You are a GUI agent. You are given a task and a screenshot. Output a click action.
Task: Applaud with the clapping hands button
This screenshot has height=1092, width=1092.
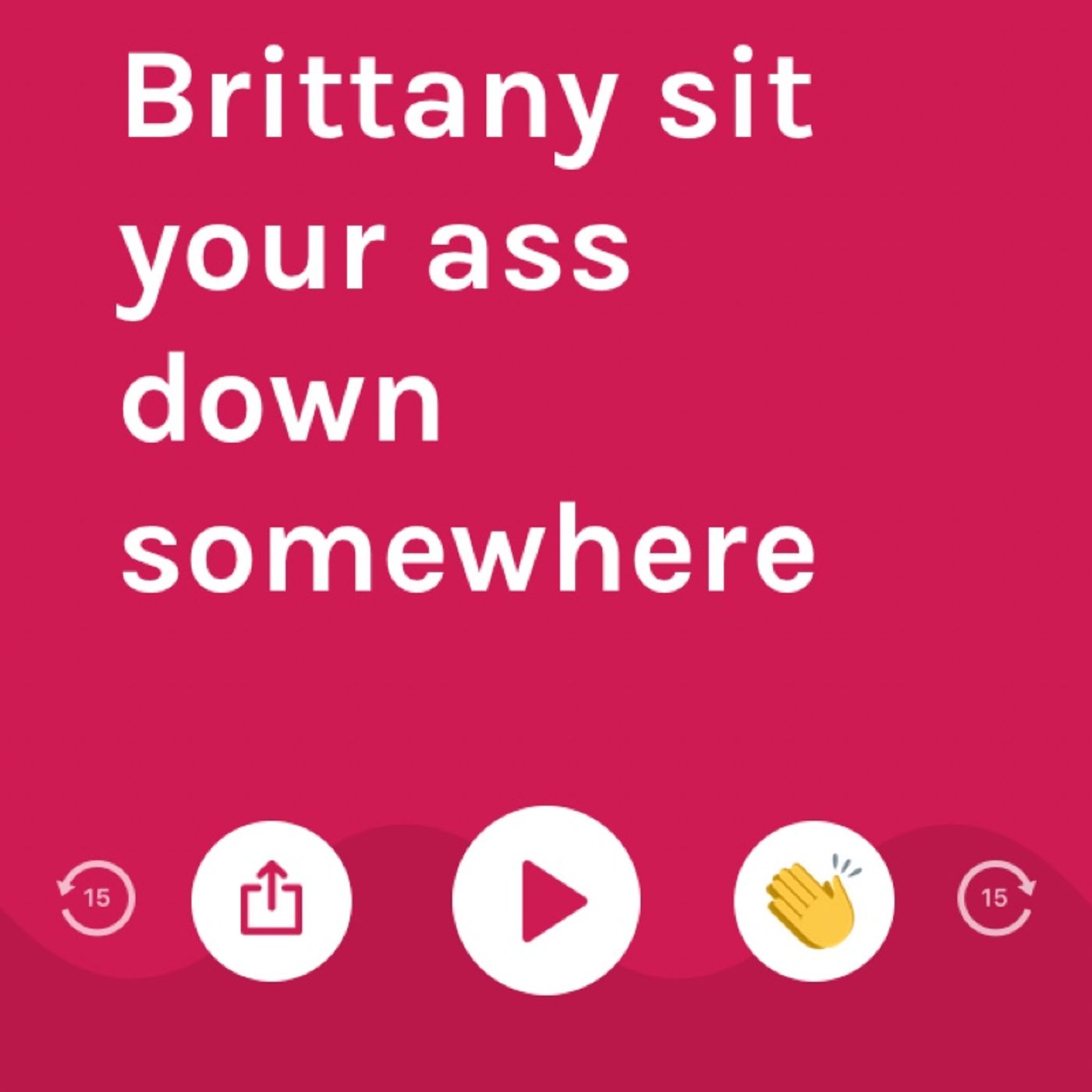click(x=814, y=900)
